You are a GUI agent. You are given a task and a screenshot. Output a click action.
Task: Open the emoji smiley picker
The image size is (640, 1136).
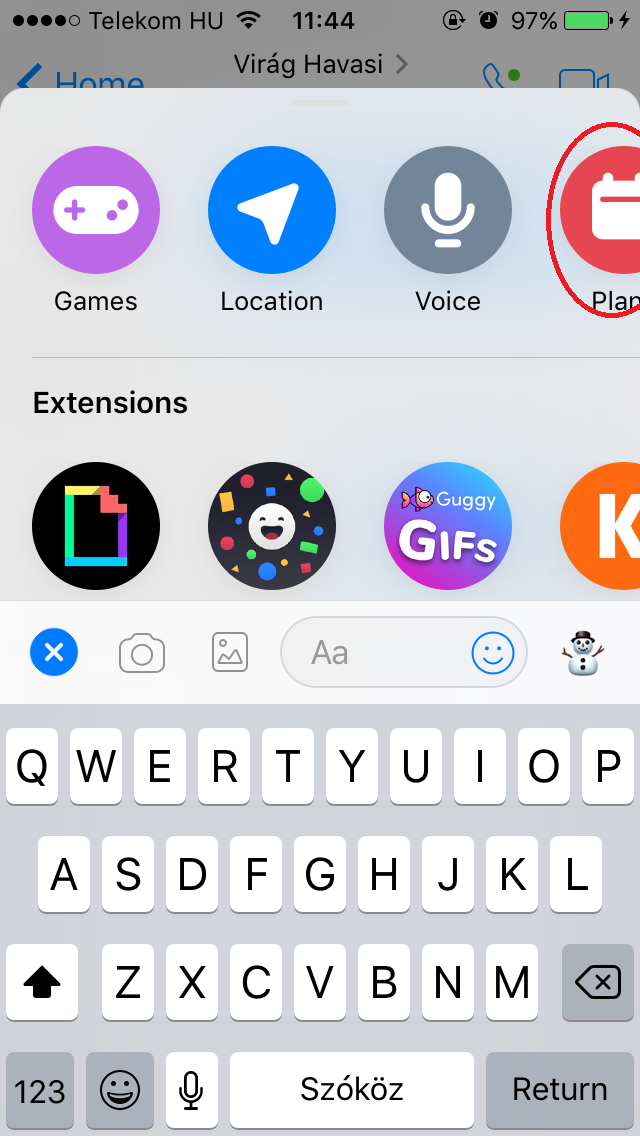(x=492, y=654)
